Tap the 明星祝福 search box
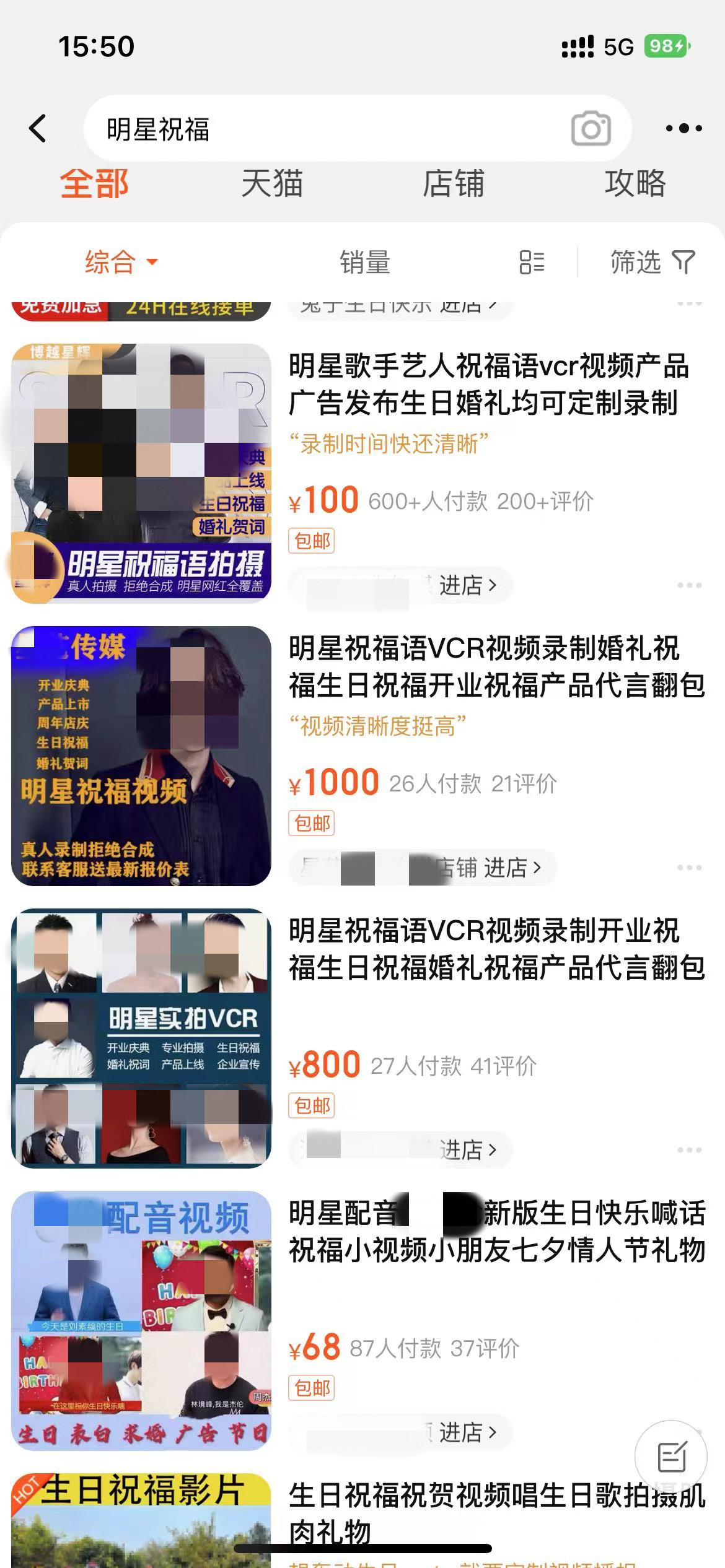The height and width of the screenshot is (1568, 725). pos(322,129)
